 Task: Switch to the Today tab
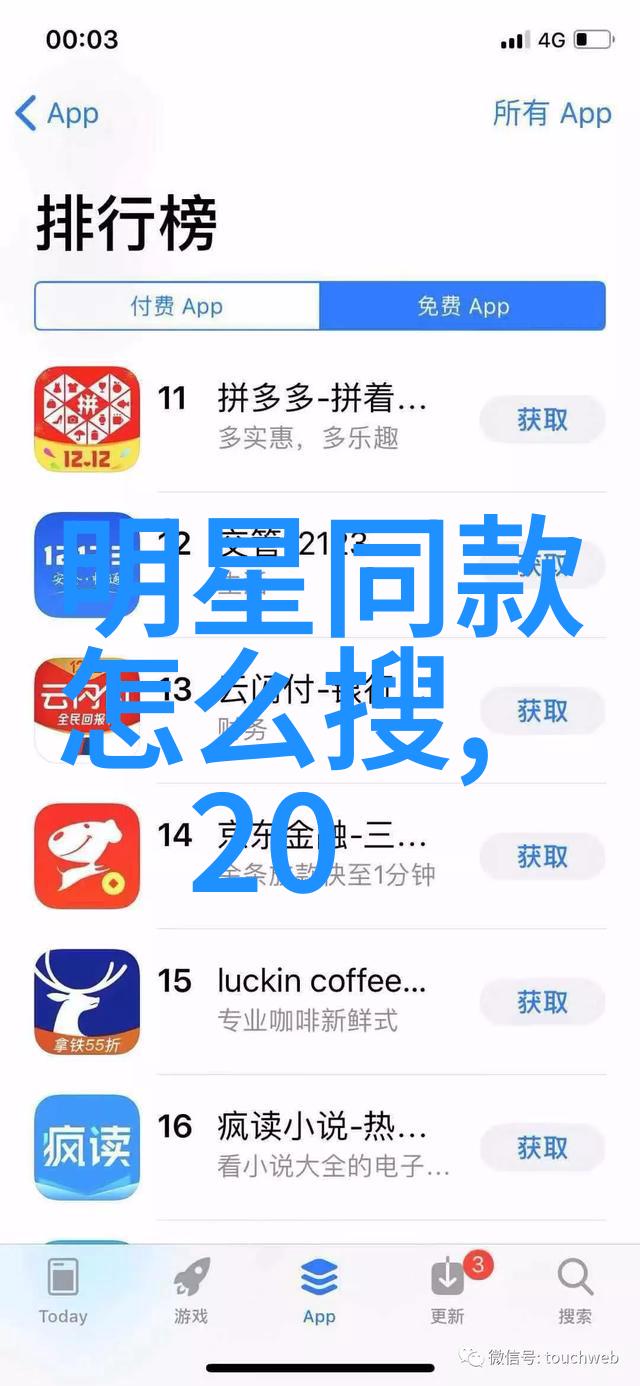tap(63, 1290)
